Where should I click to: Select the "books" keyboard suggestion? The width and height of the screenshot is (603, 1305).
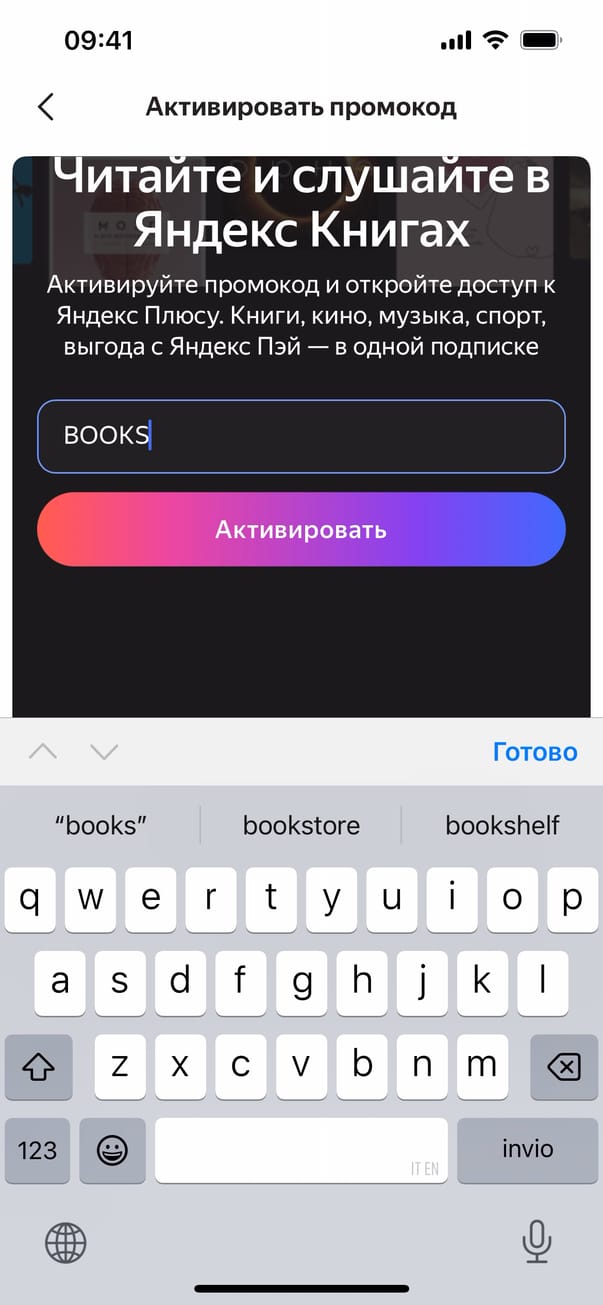tap(100, 826)
